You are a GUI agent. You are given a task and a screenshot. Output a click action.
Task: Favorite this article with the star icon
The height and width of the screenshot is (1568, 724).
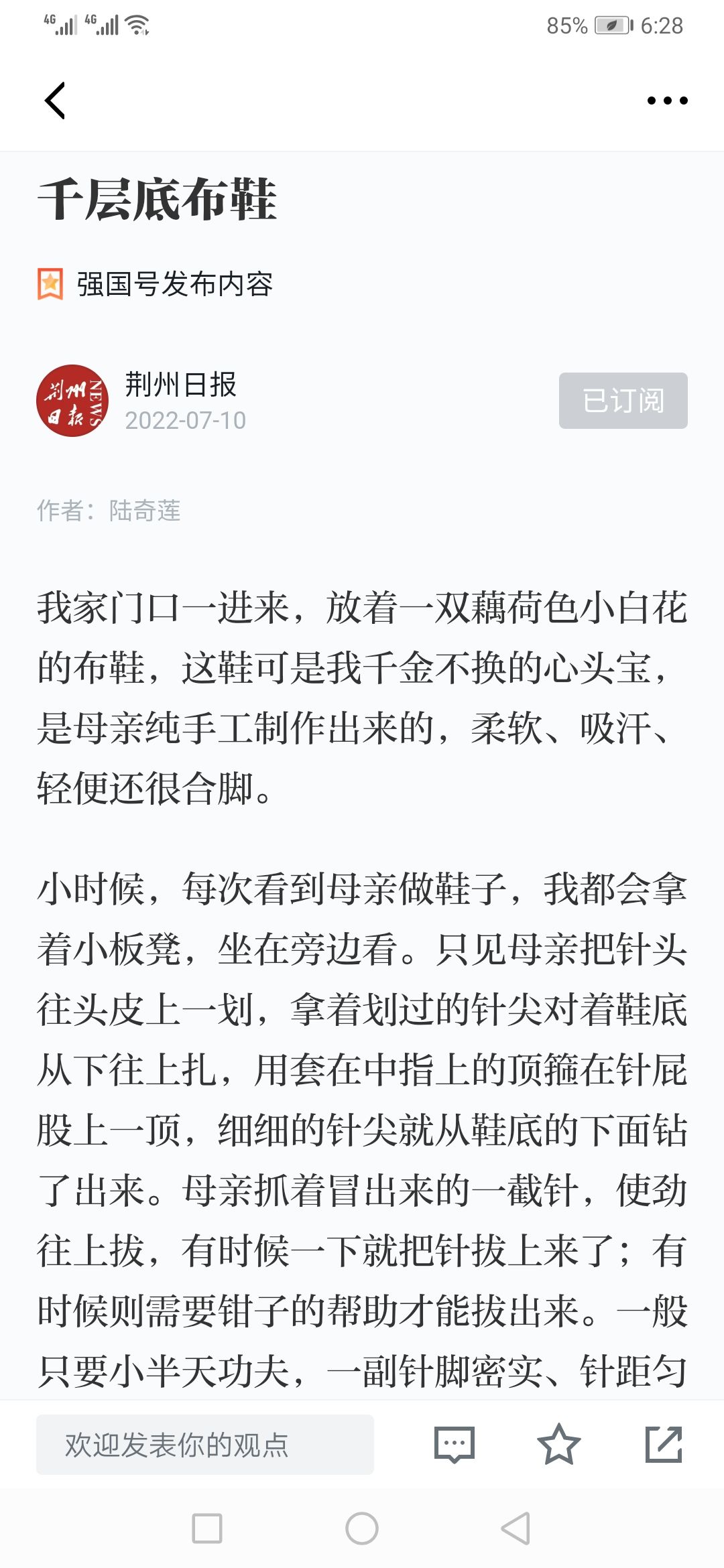(x=558, y=1445)
